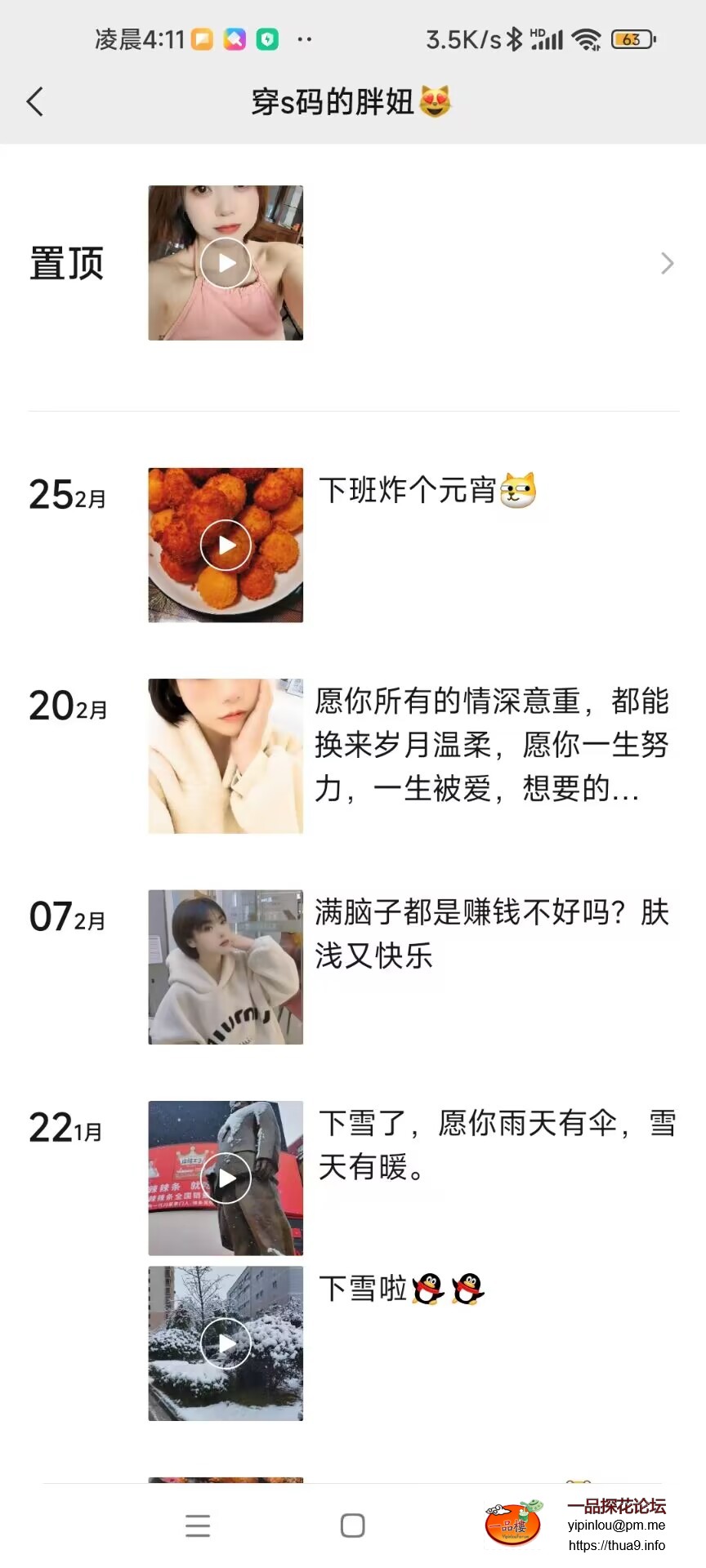Expand pinned posts with the right chevron

[667, 263]
